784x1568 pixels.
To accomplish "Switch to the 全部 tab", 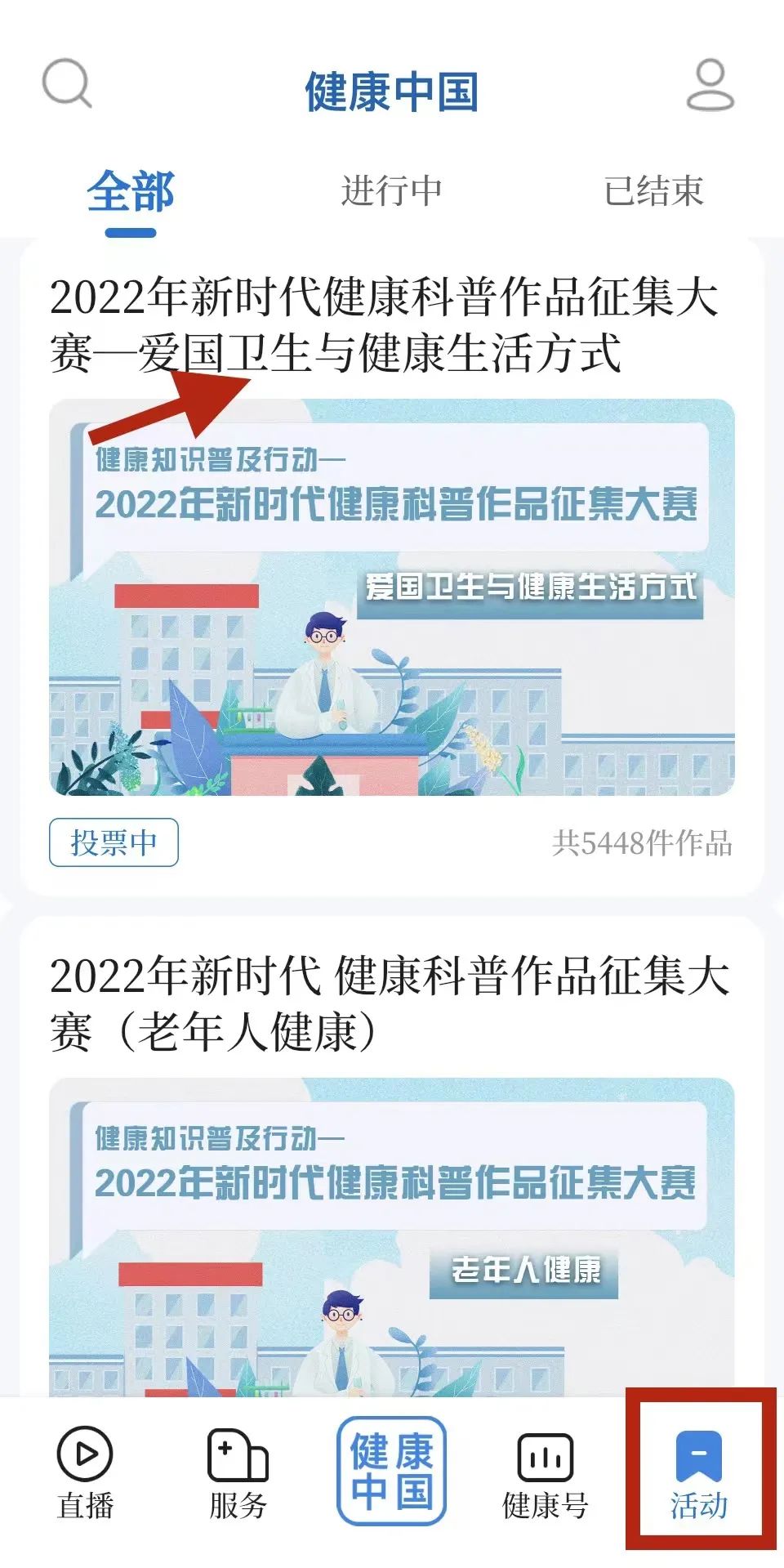I will (x=131, y=193).
